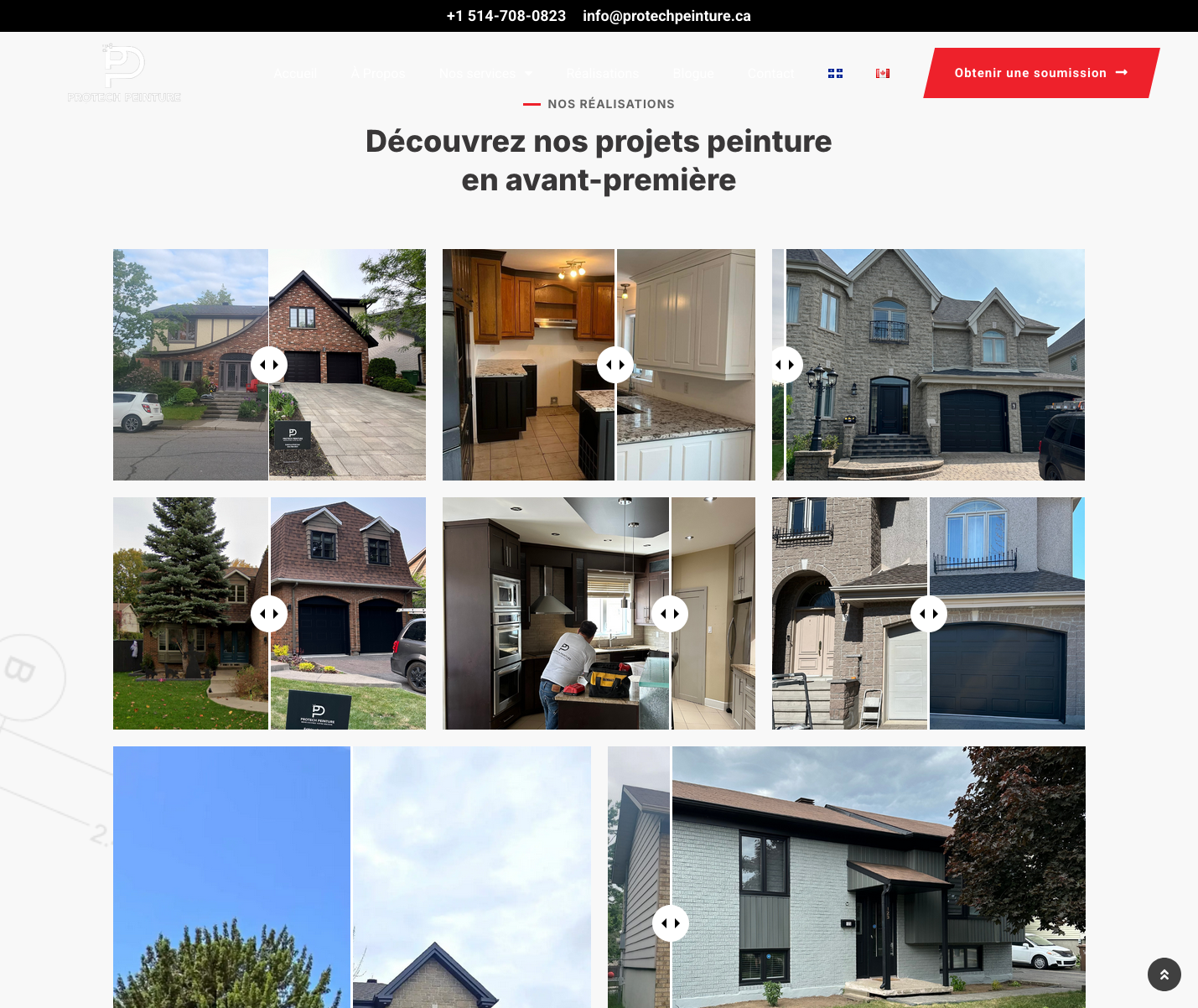This screenshot has height=1008, width=1198.
Task: Tap slider handle on white-painted brick house photo
Action: (x=671, y=923)
